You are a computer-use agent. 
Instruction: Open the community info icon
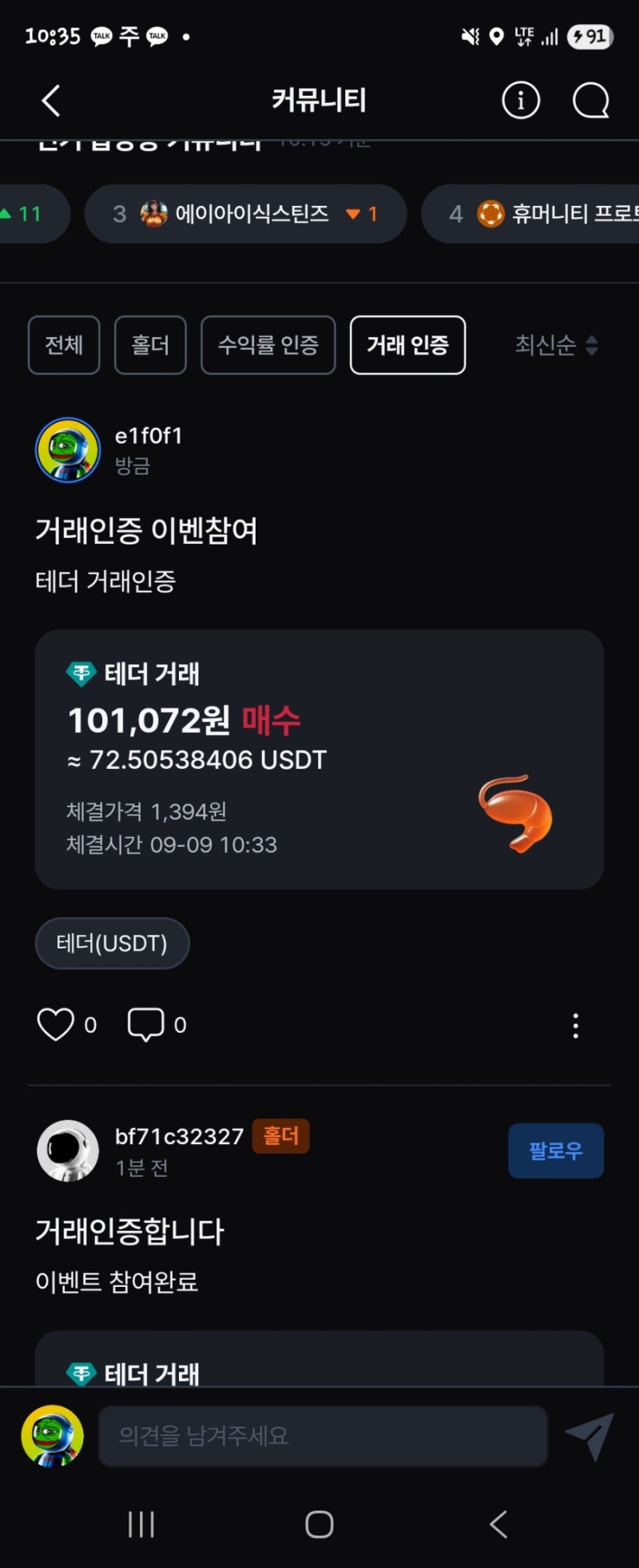pos(521,101)
